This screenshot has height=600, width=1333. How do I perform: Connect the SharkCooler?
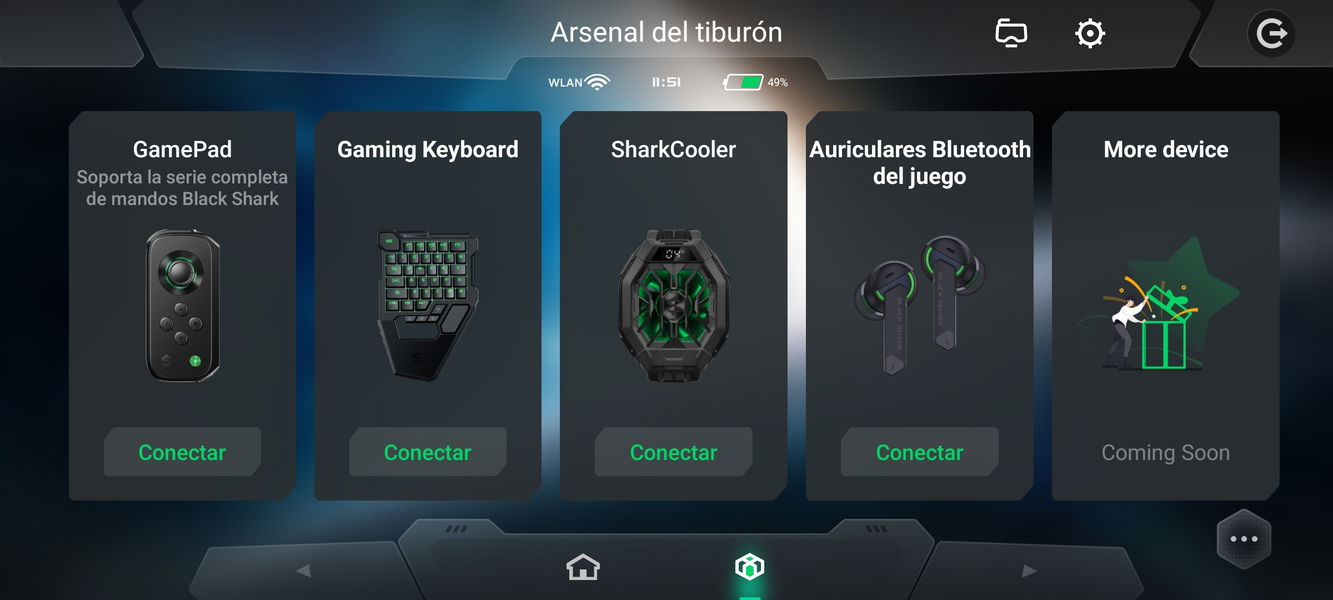pos(673,452)
